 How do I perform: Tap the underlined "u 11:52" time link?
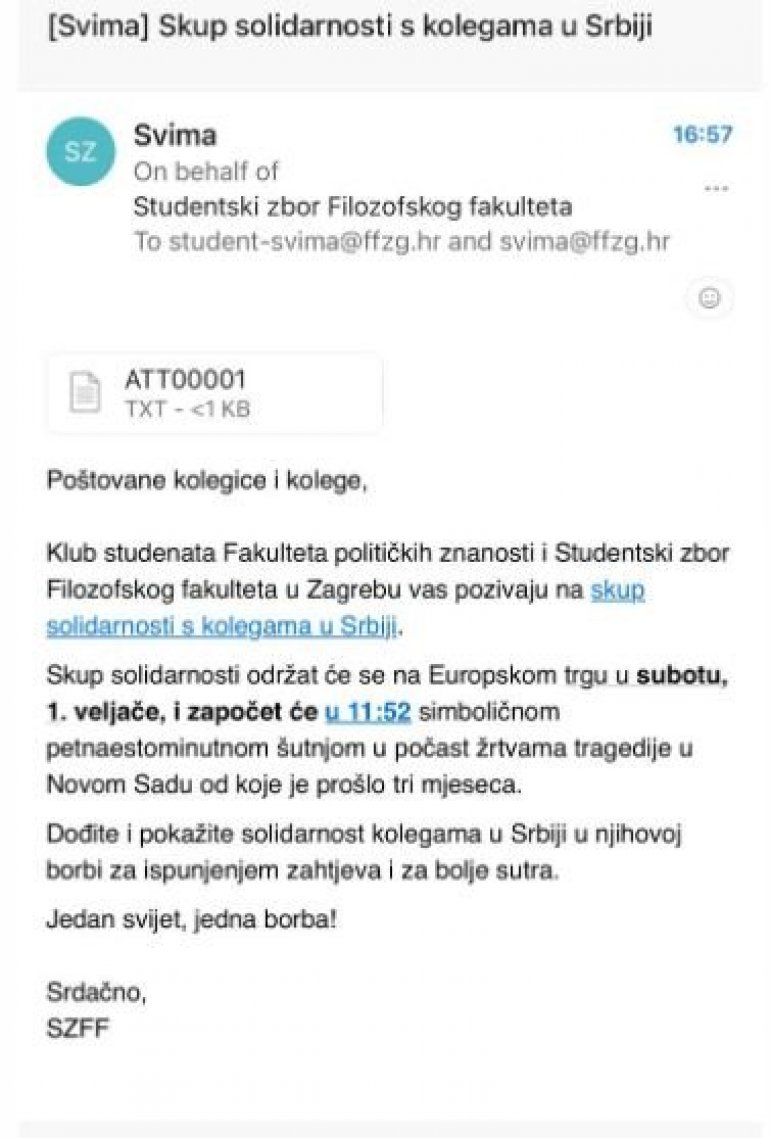[368, 713]
